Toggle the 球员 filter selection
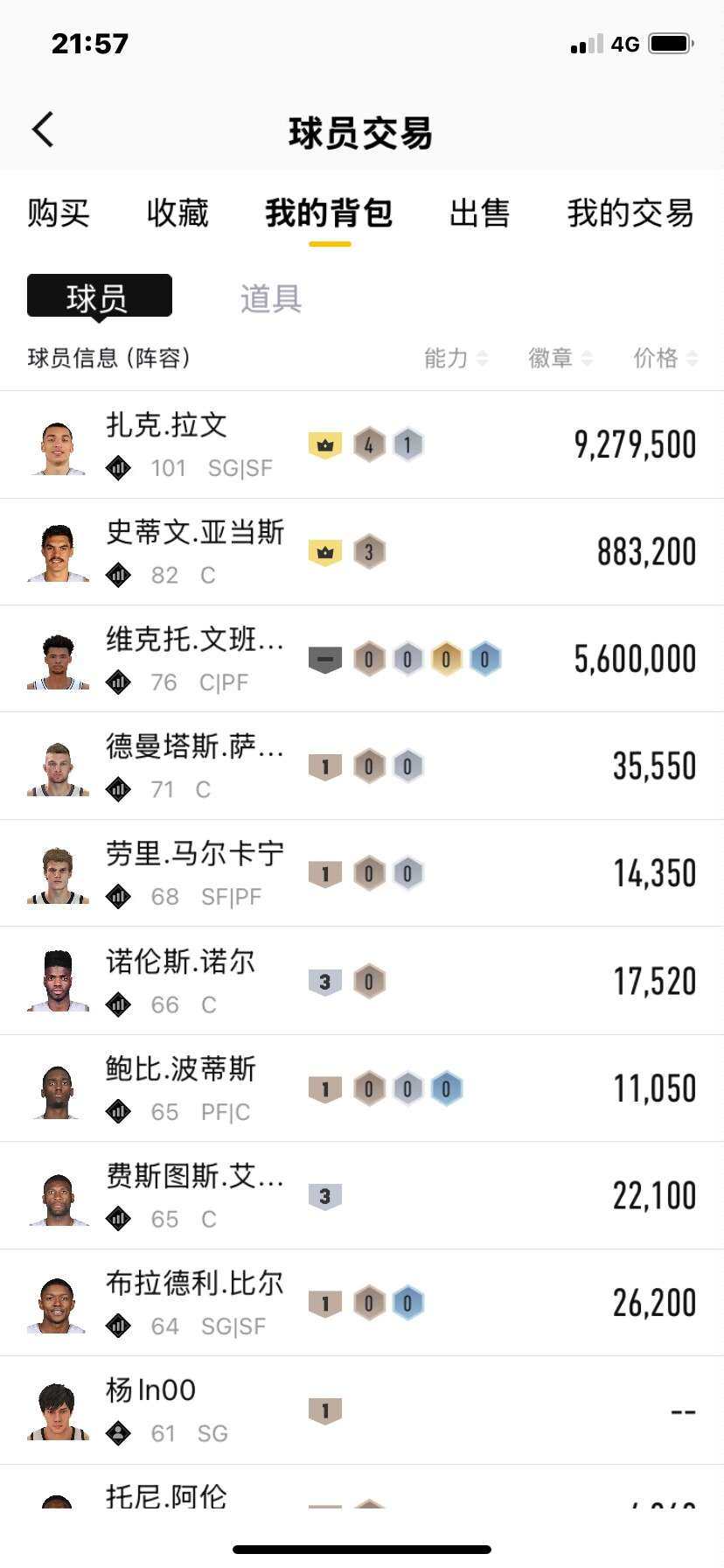The height and width of the screenshot is (1568, 724). [x=99, y=296]
